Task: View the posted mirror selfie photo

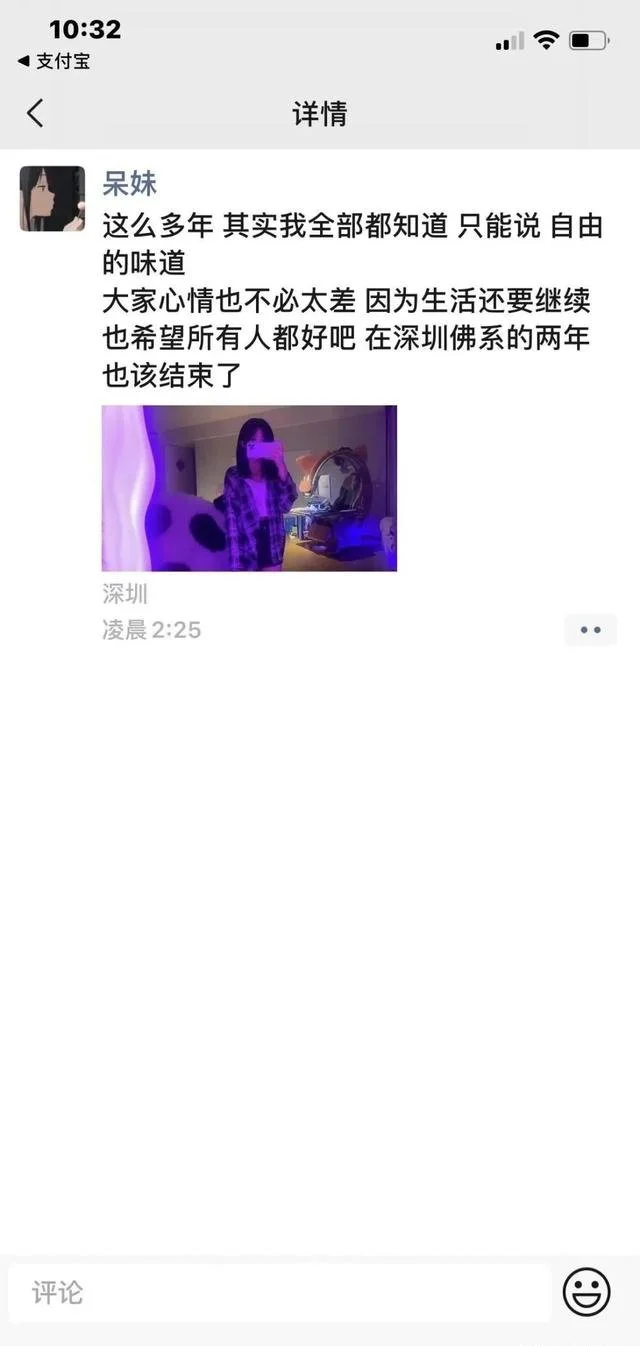Action: coord(249,488)
